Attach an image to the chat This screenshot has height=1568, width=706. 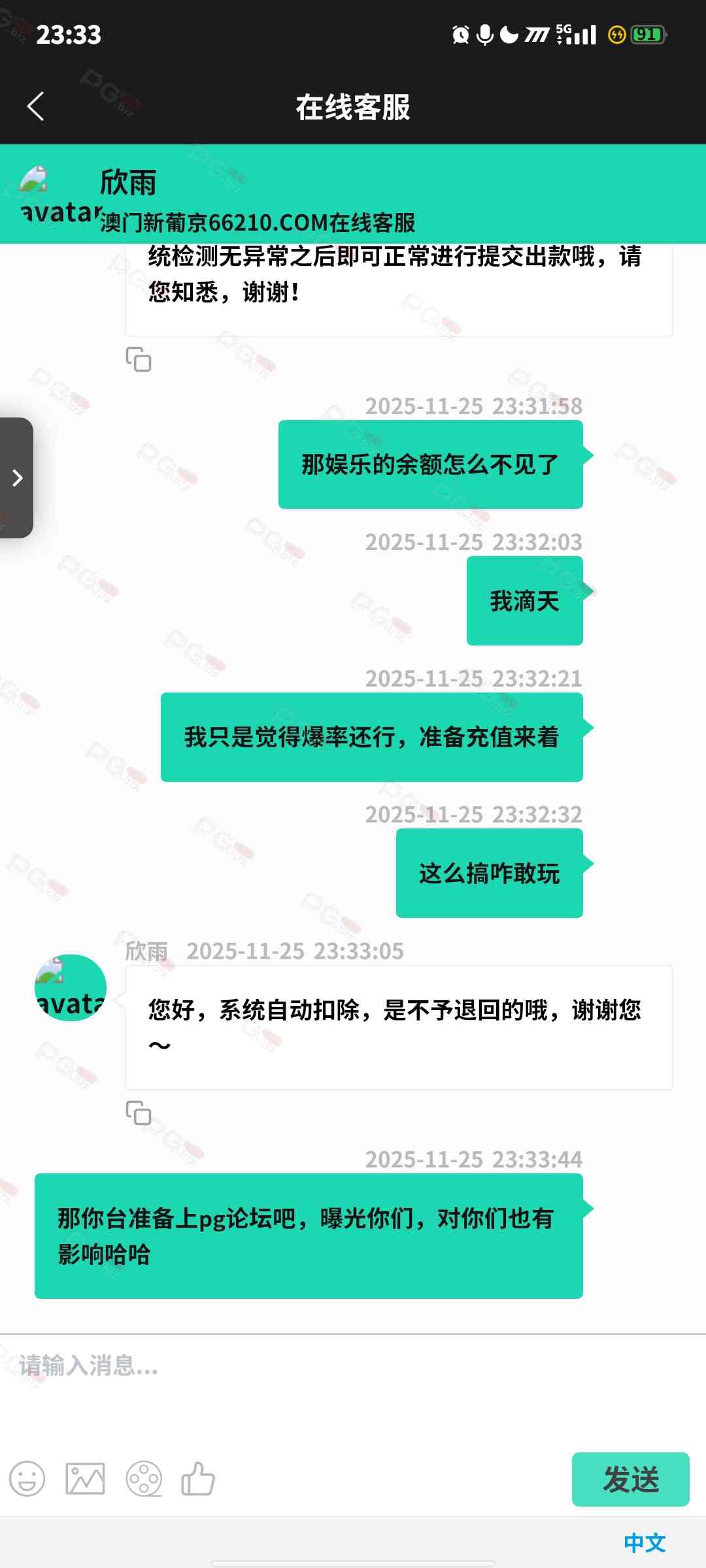pos(85,1478)
